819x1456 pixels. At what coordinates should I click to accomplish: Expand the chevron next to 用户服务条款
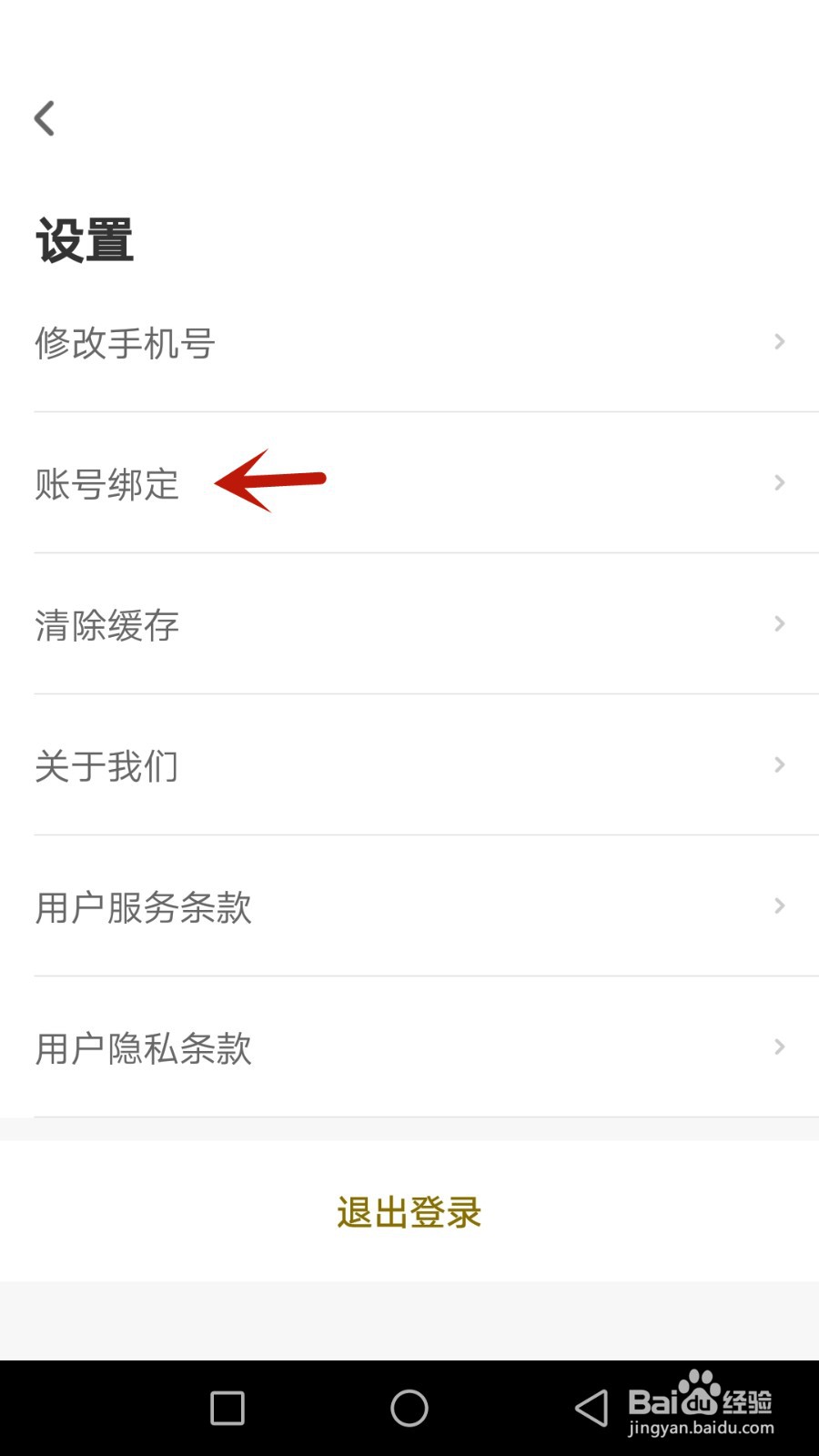(779, 905)
